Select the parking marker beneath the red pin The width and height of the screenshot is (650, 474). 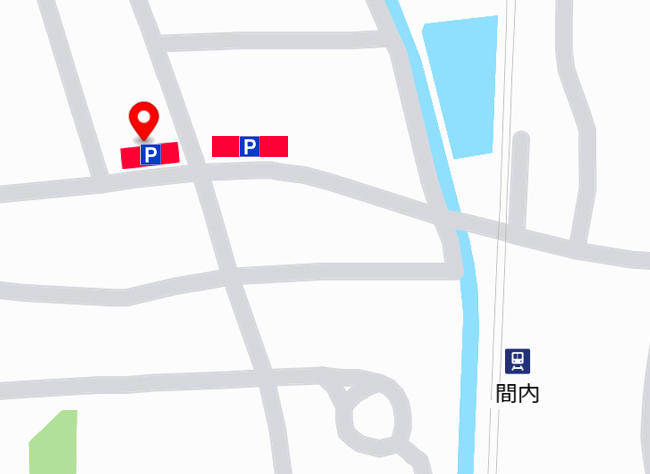point(149,155)
